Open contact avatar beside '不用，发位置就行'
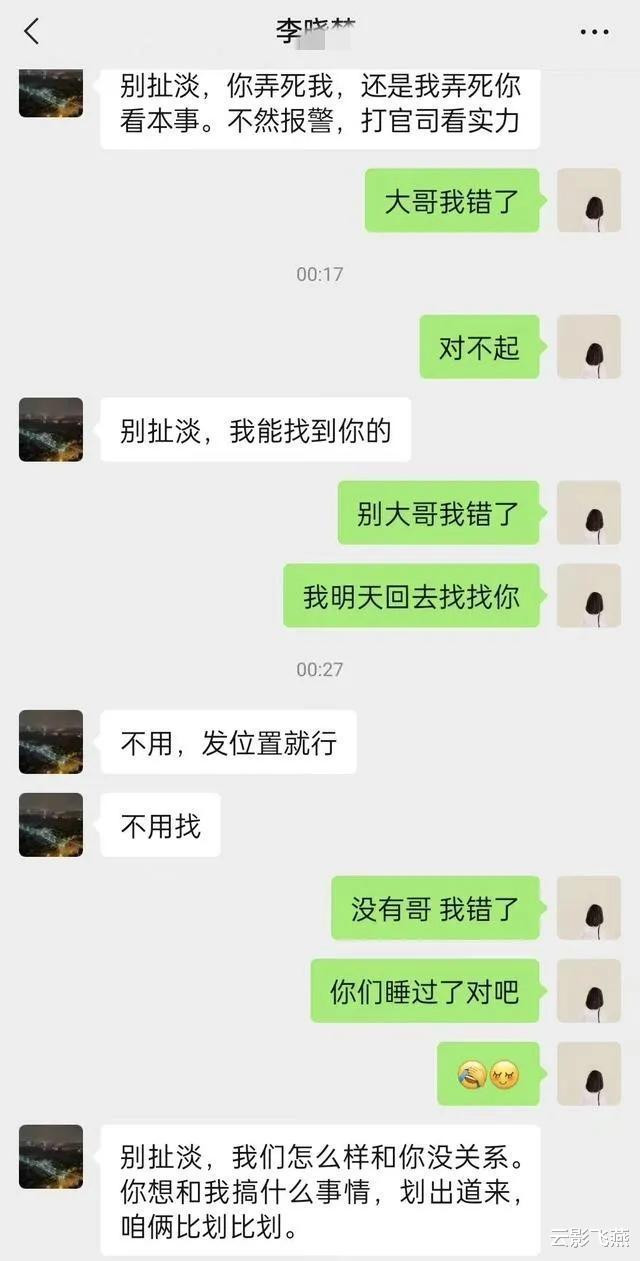The width and height of the screenshot is (640, 1261). pos(51,742)
